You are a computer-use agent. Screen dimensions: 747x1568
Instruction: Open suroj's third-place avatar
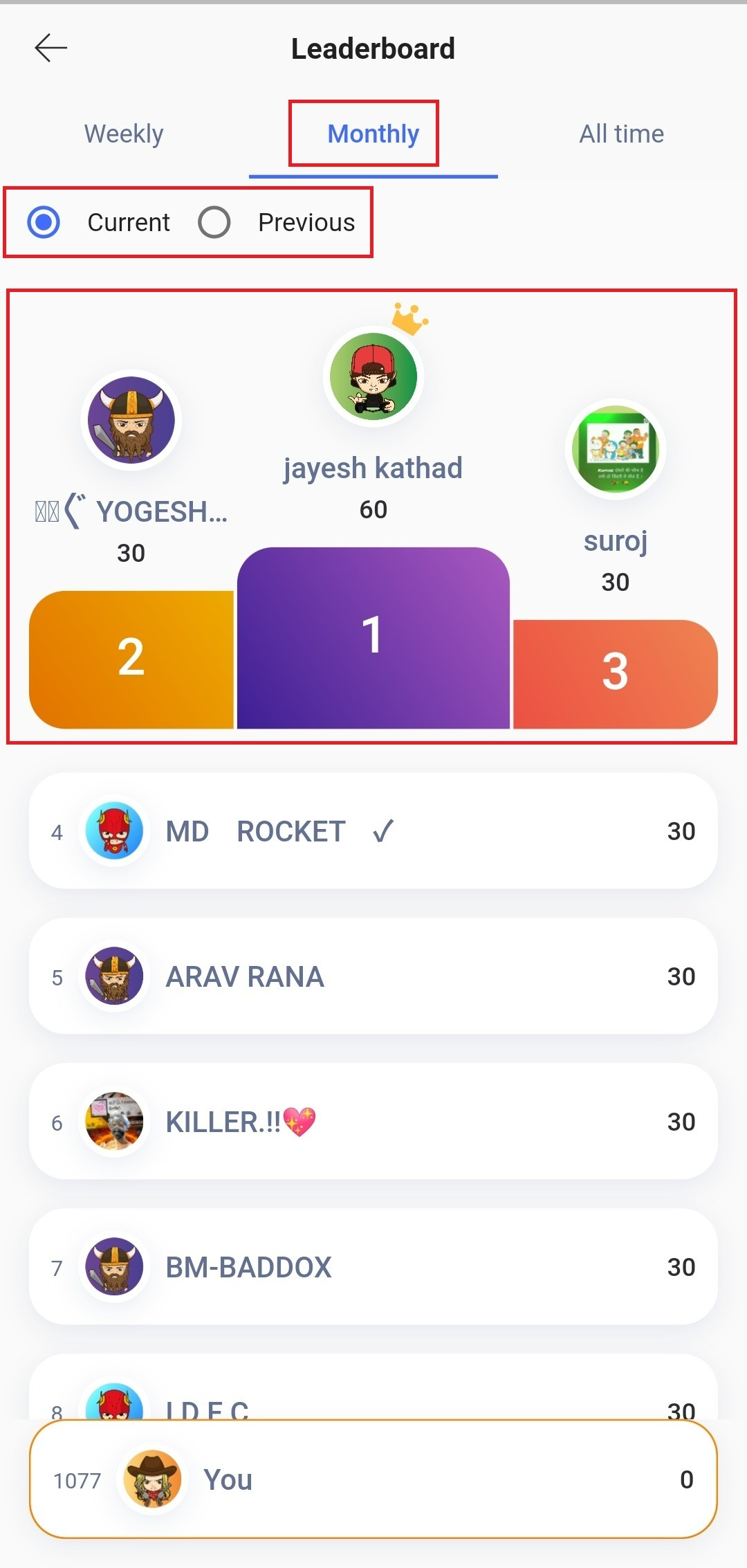tap(615, 450)
